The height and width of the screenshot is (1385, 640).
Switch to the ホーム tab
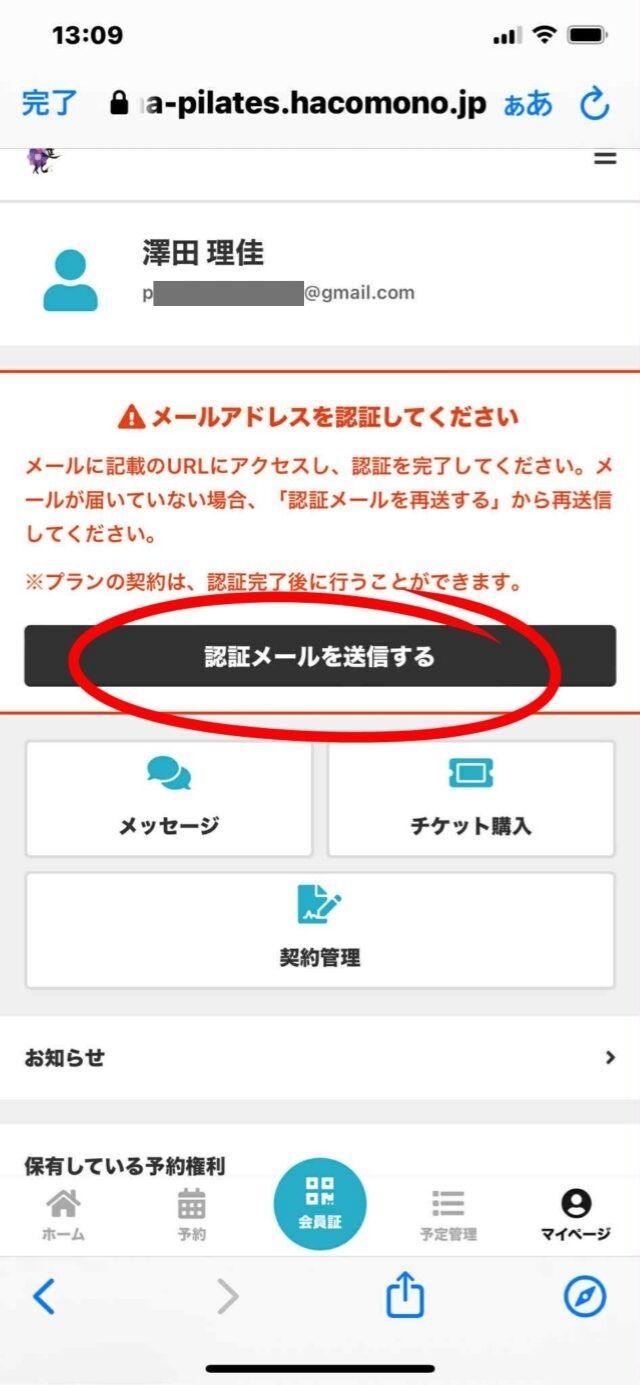(64, 1215)
